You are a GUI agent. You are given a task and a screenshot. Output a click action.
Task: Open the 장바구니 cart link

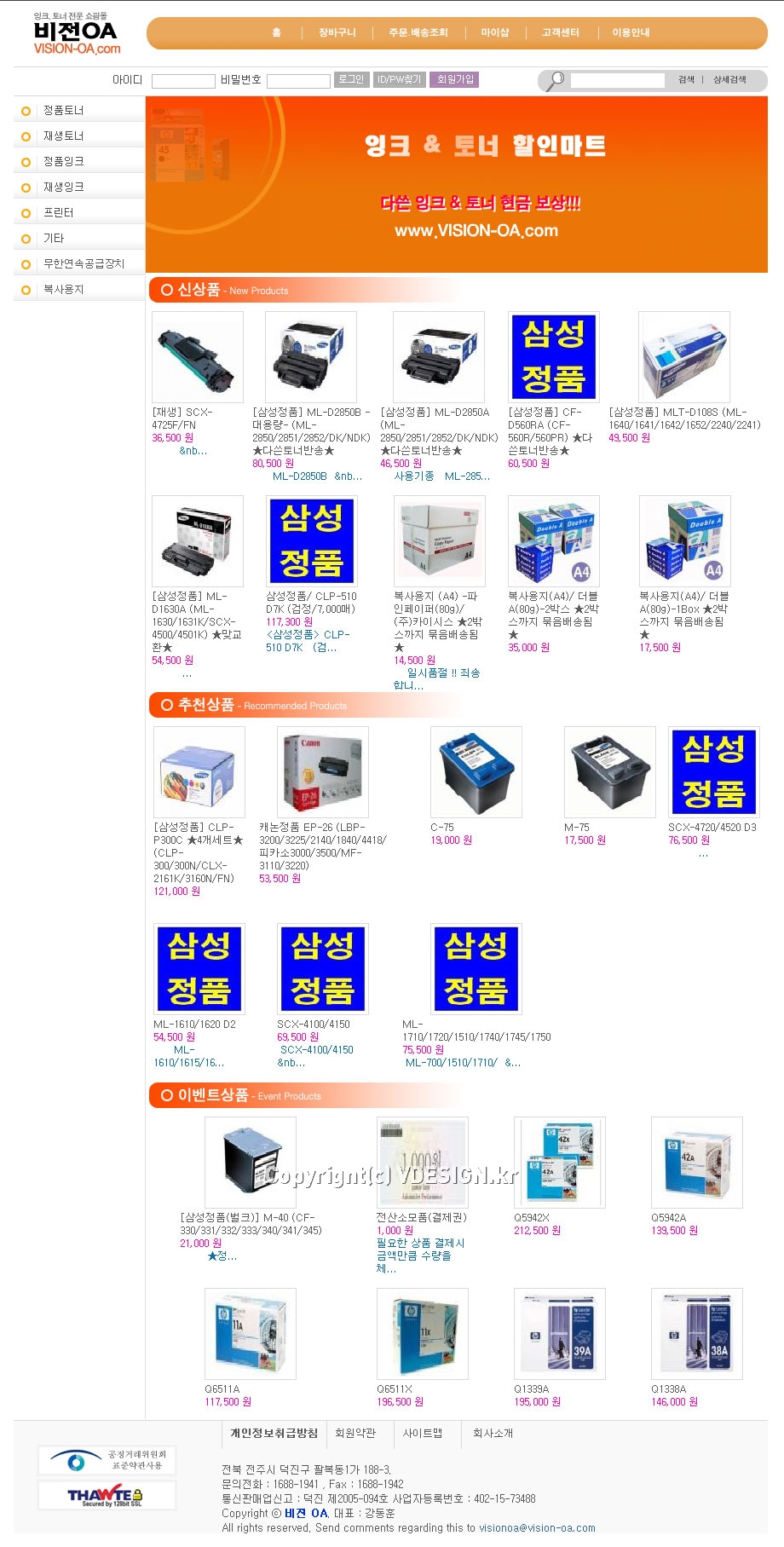click(337, 32)
